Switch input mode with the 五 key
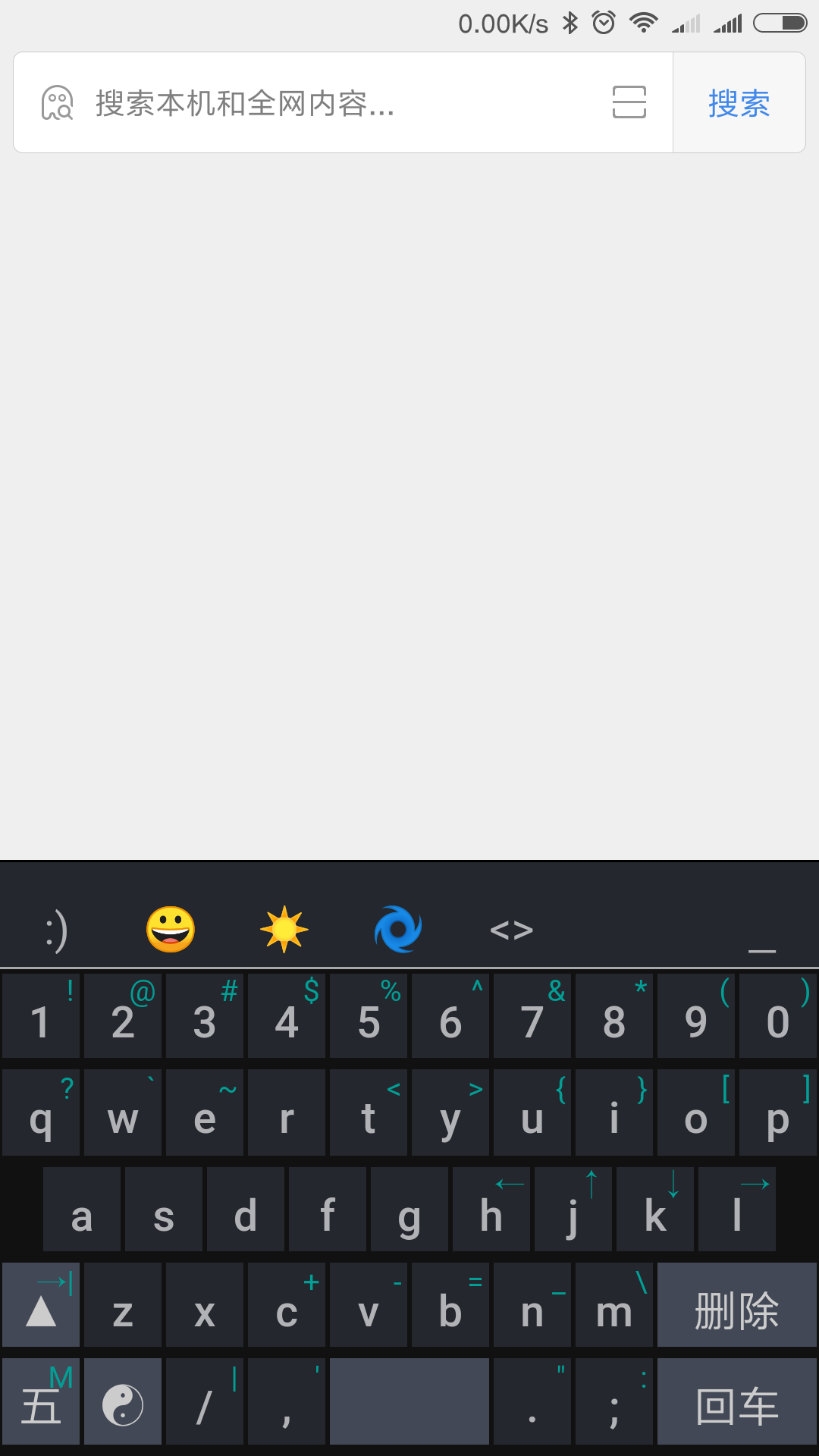Image resolution: width=819 pixels, height=1456 pixels. pyautogui.click(x=41, y=1401)
